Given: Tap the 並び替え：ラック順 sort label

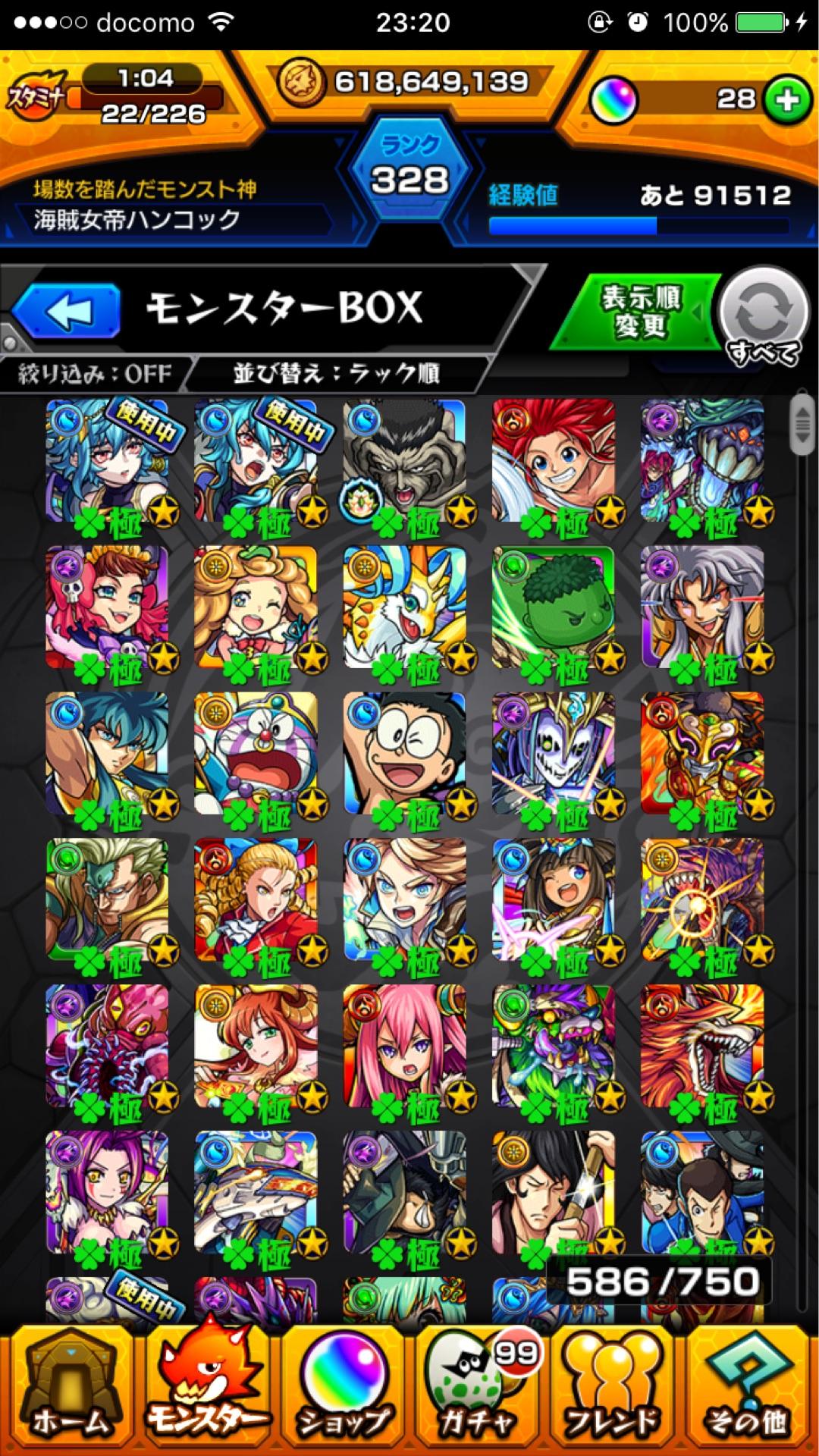Looking at the screenshot, I should (336, 374).
